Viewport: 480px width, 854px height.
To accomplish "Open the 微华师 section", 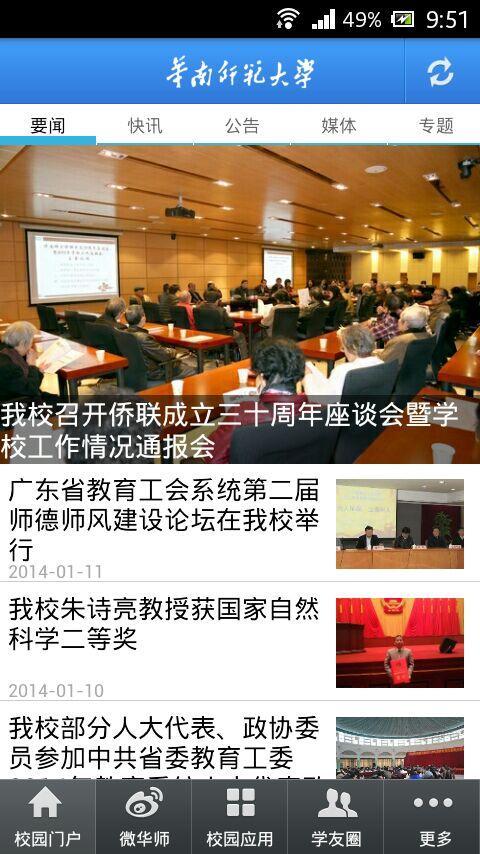I will click(x=144, y=817).
